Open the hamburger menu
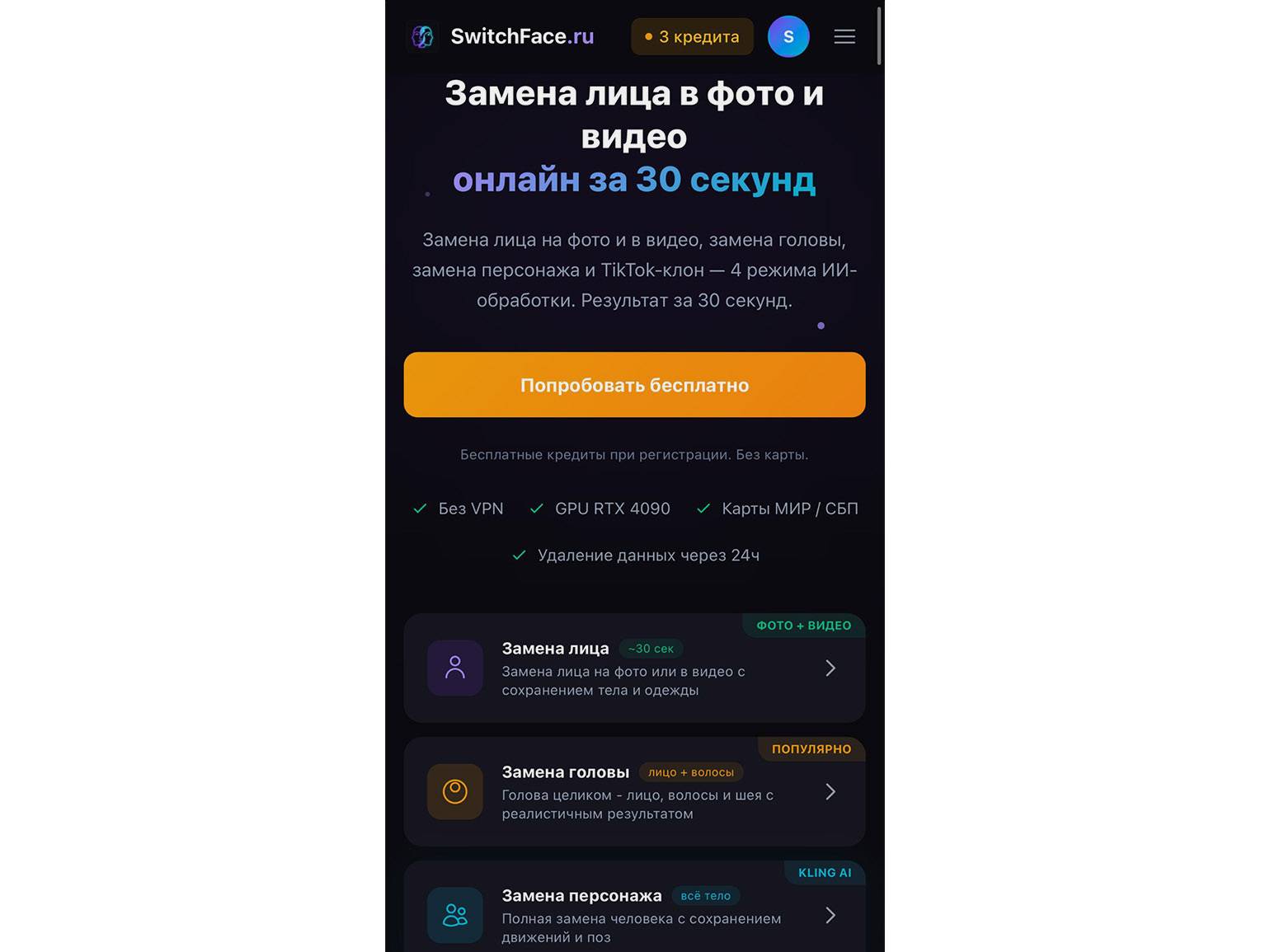Viewport: 1270px width, 952px height. (x=844, y=37)
